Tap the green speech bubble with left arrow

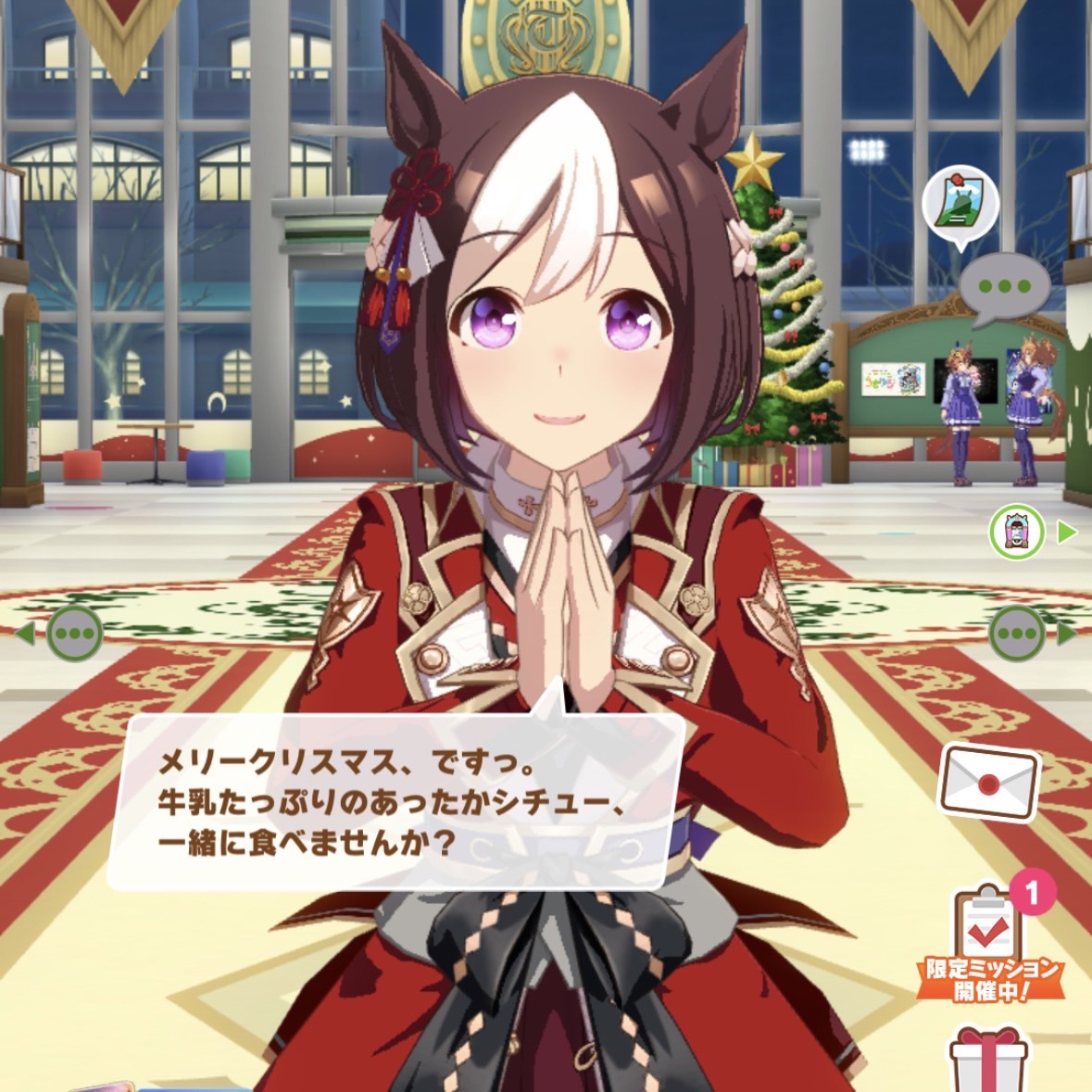coord(73,634)
